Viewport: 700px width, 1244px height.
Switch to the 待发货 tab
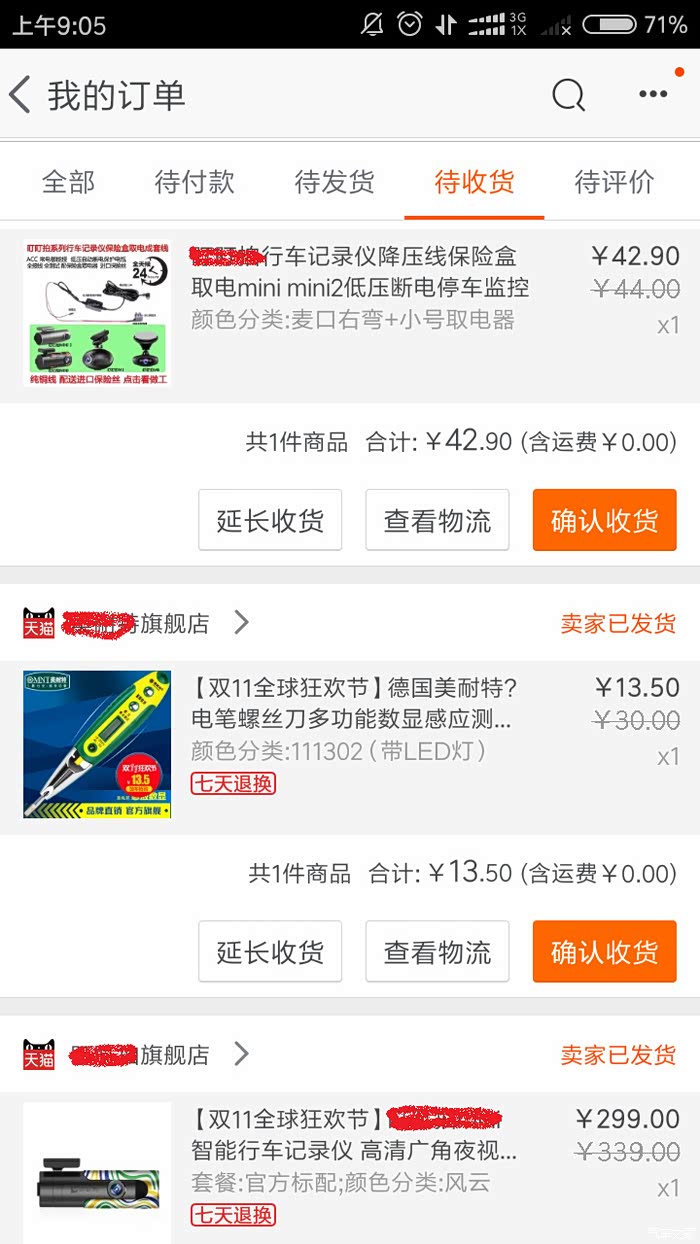pyautogui.click(x=335, y=182)
